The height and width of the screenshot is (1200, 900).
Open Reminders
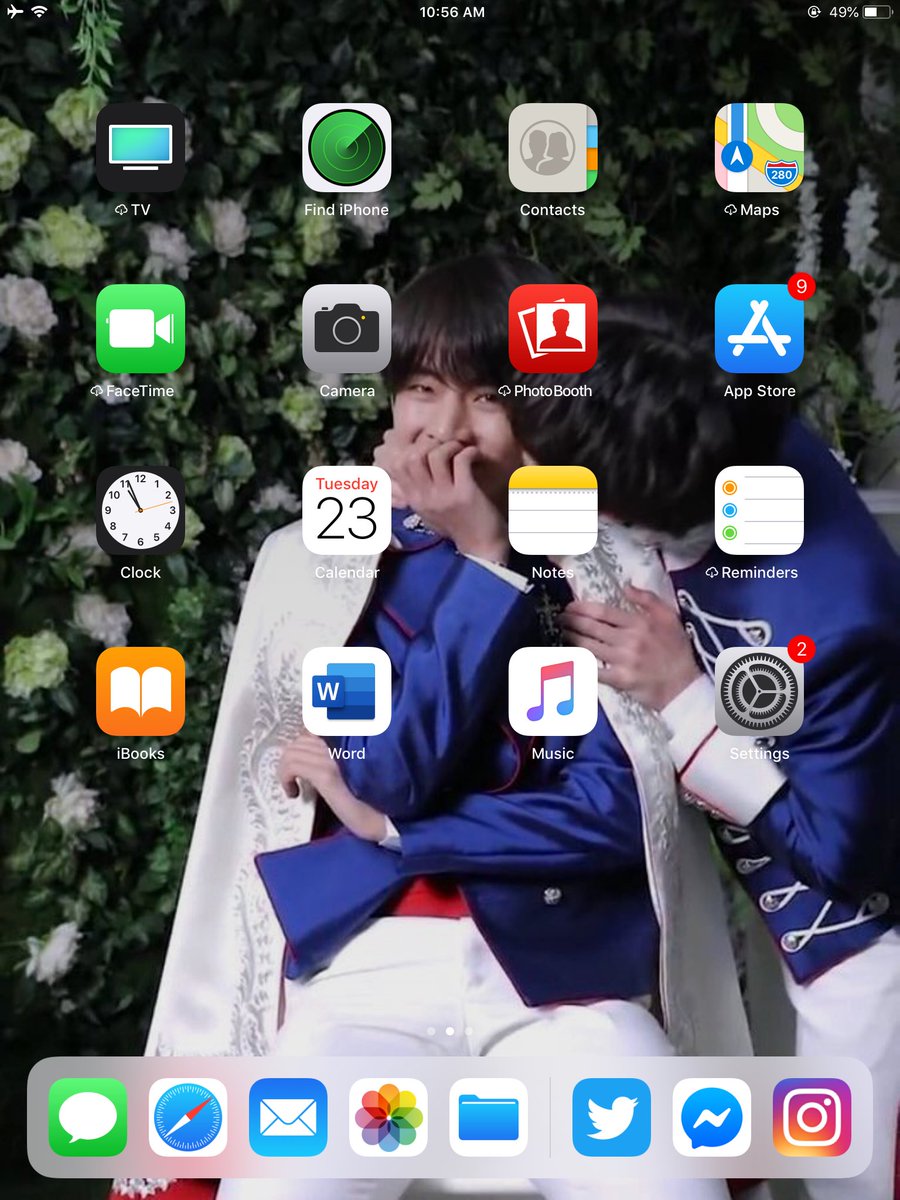[x=759, y=510]
